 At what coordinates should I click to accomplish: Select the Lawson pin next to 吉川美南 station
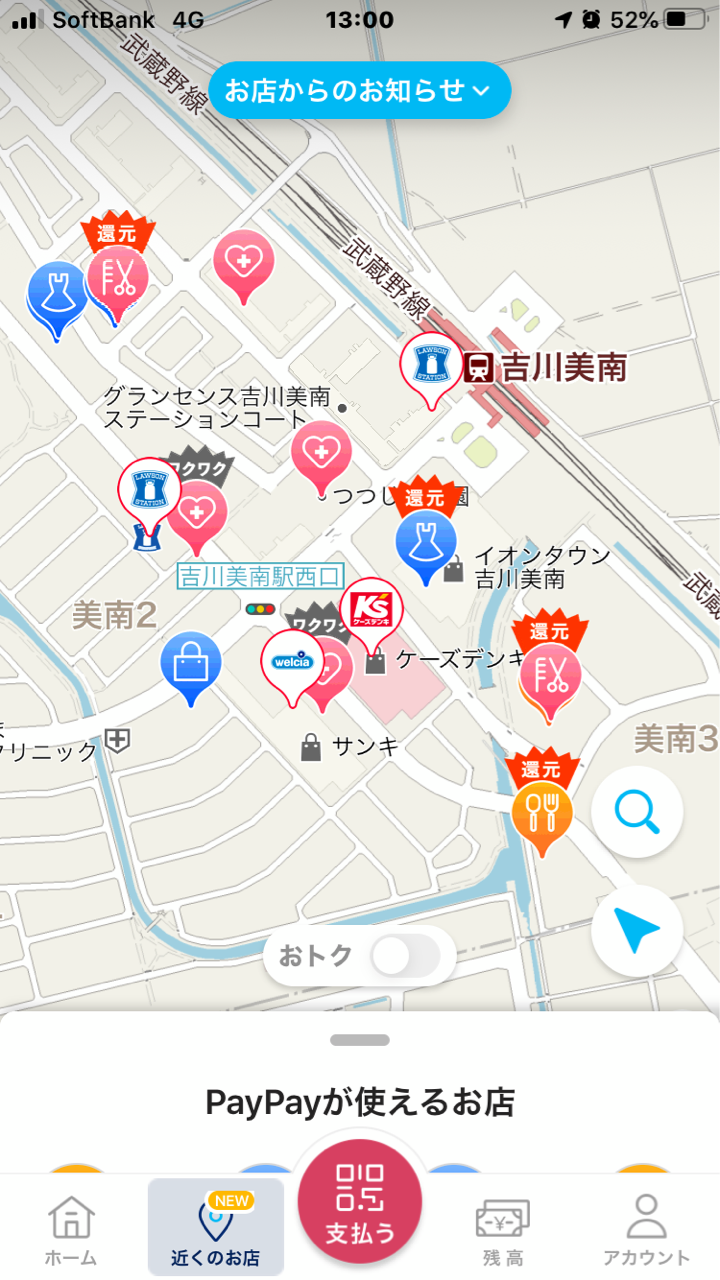coord(432,367)
